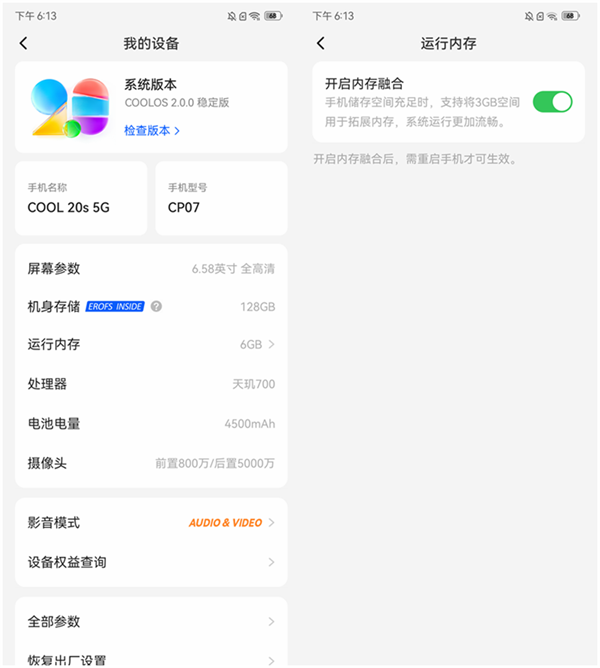Tap the help icon beside 机身存储
This screenshot has height=668, width=600.
156,307
